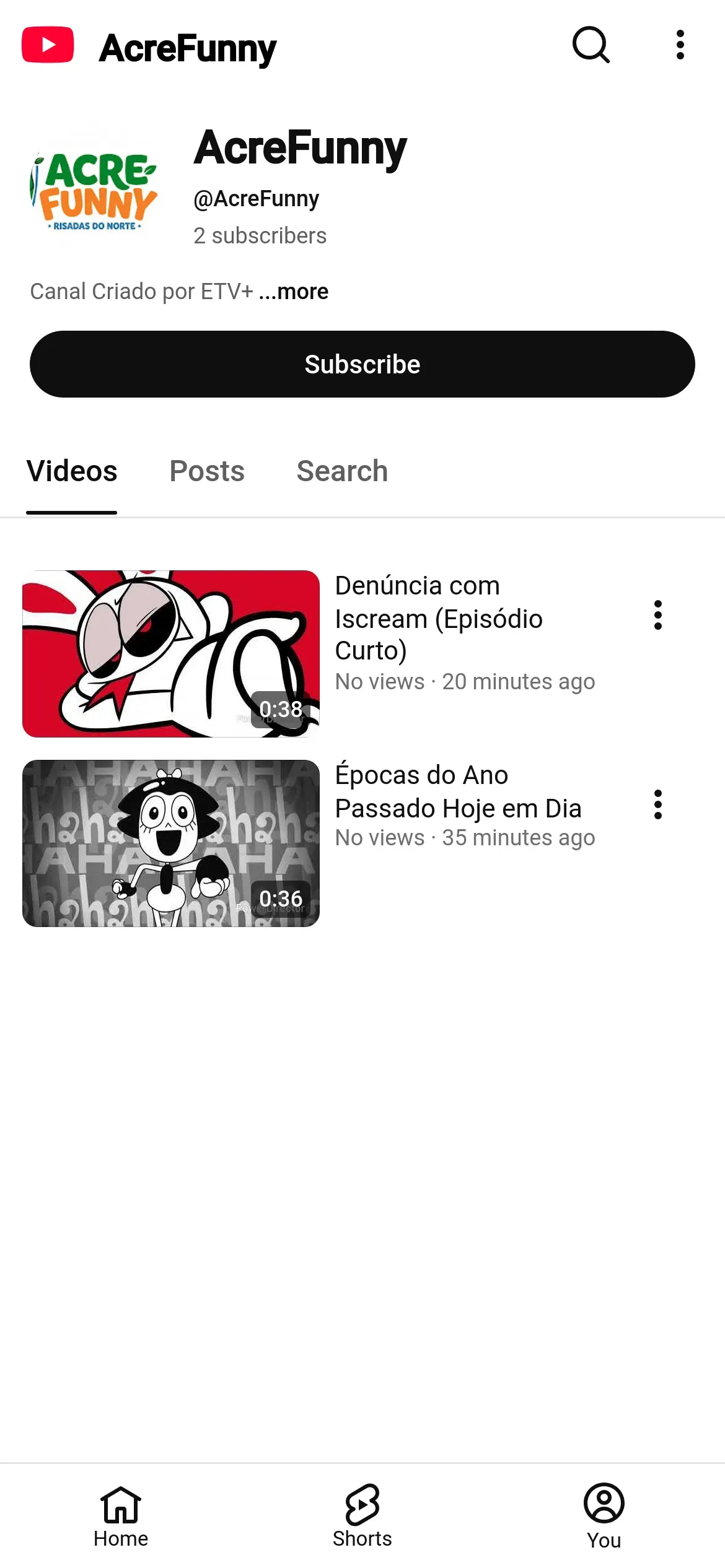Viewport: 725px width, 1568px height.
Task: Open options for Denúncia com Iscream video
Action: (658, 615)
